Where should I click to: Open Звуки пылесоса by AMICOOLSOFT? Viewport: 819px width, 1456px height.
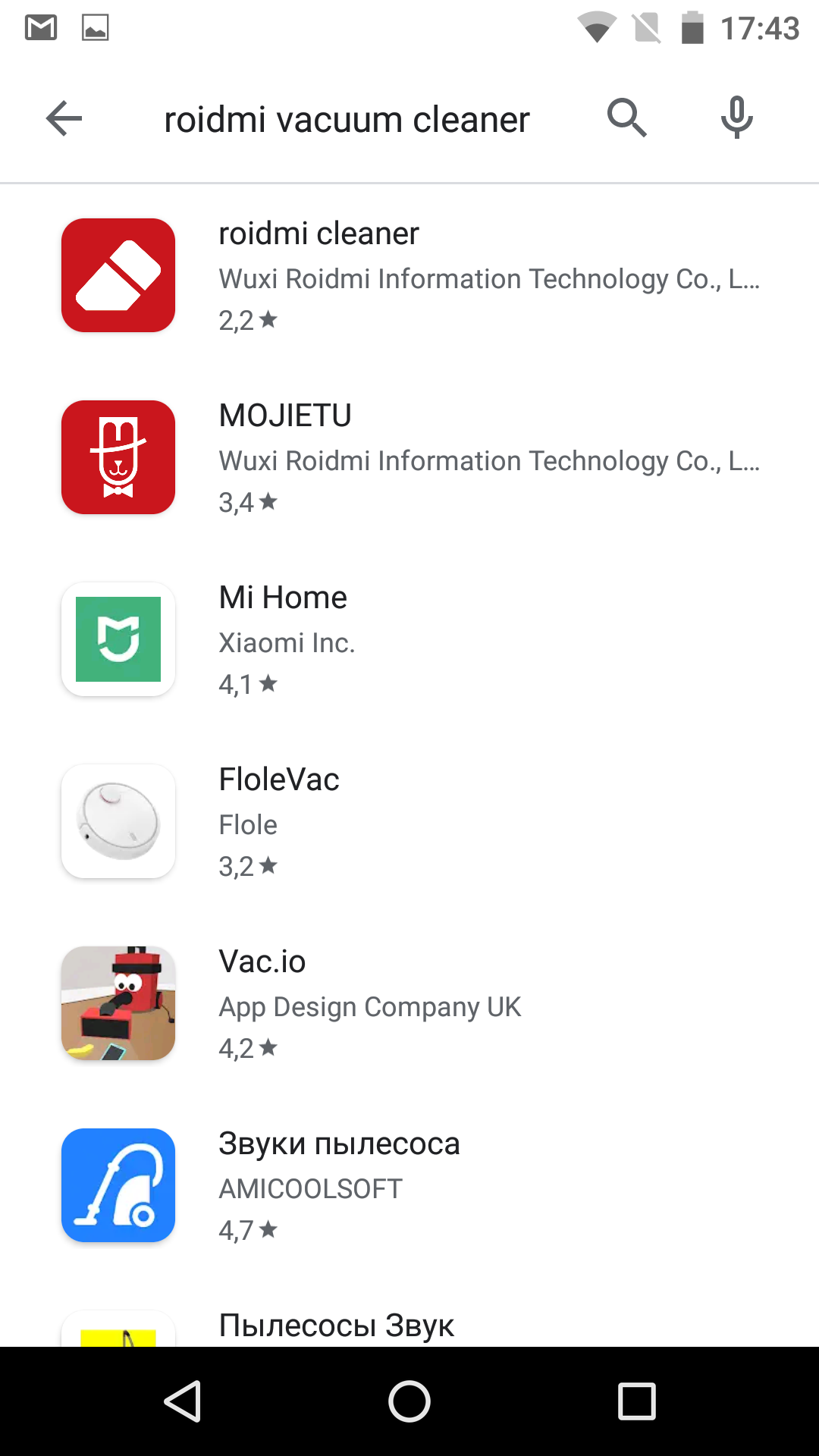point(409,1185)
